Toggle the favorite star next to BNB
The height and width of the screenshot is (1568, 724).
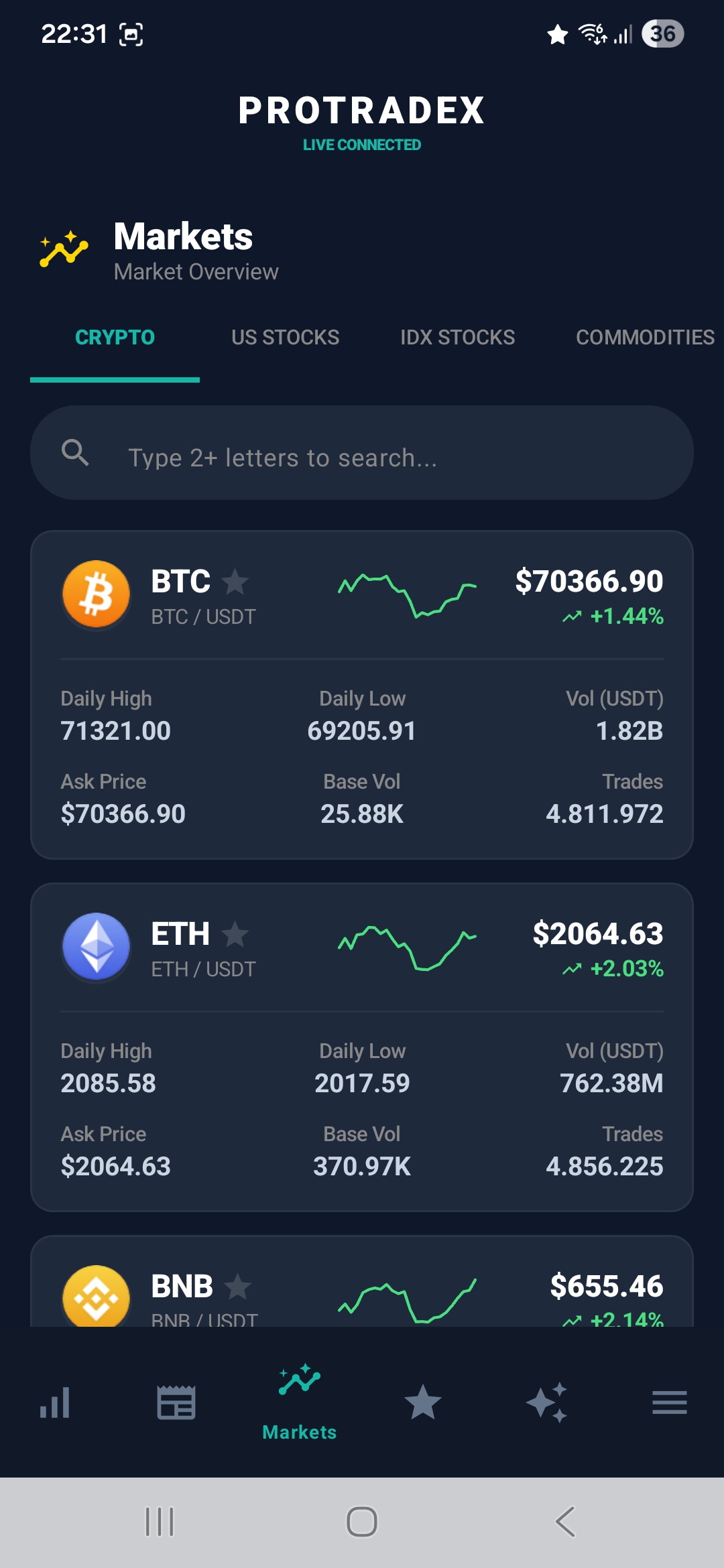[239, 1287]
